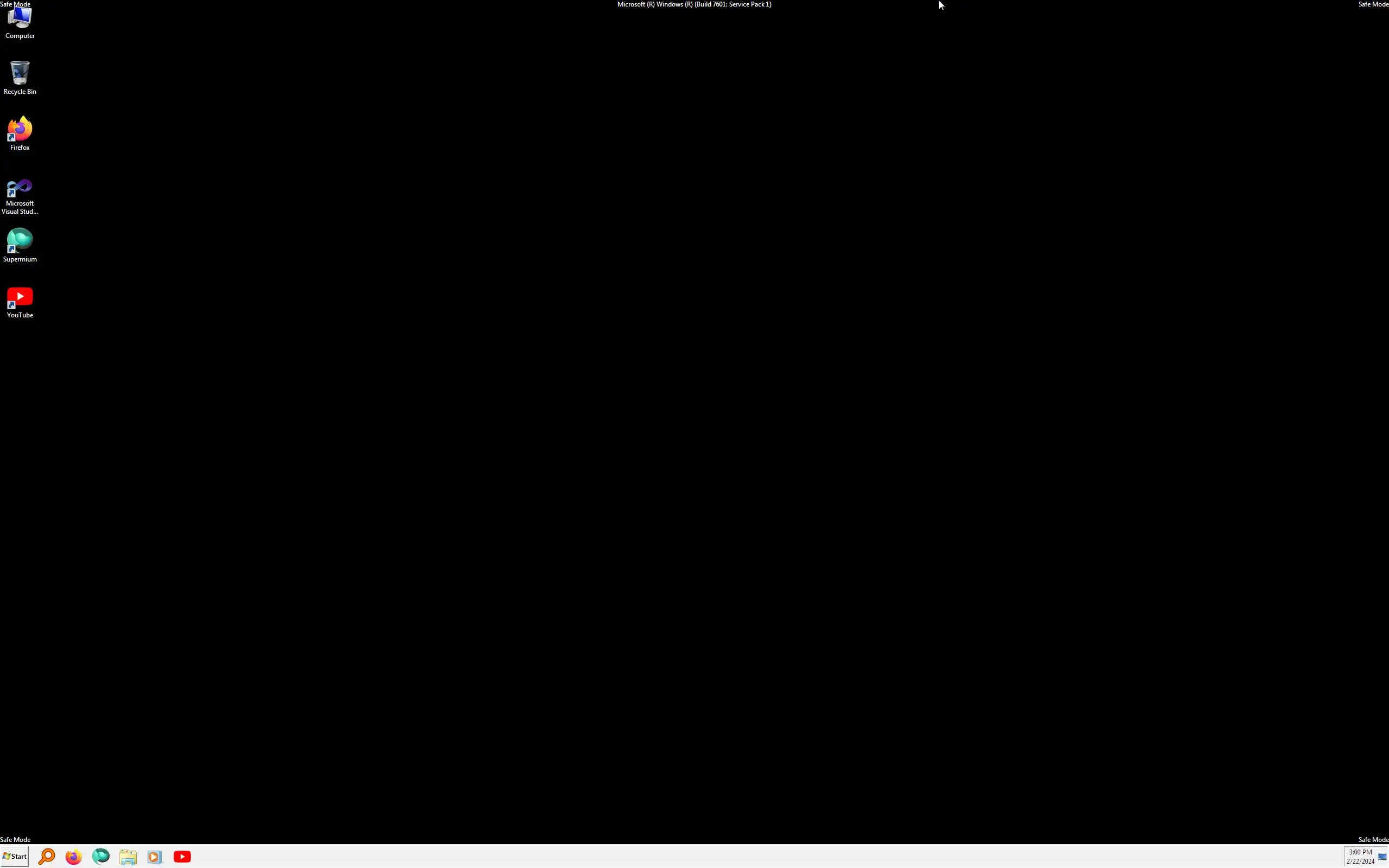Select the Supermium desktop shortcut
This screenshot has width=1389, height=868.
point(20,245)
